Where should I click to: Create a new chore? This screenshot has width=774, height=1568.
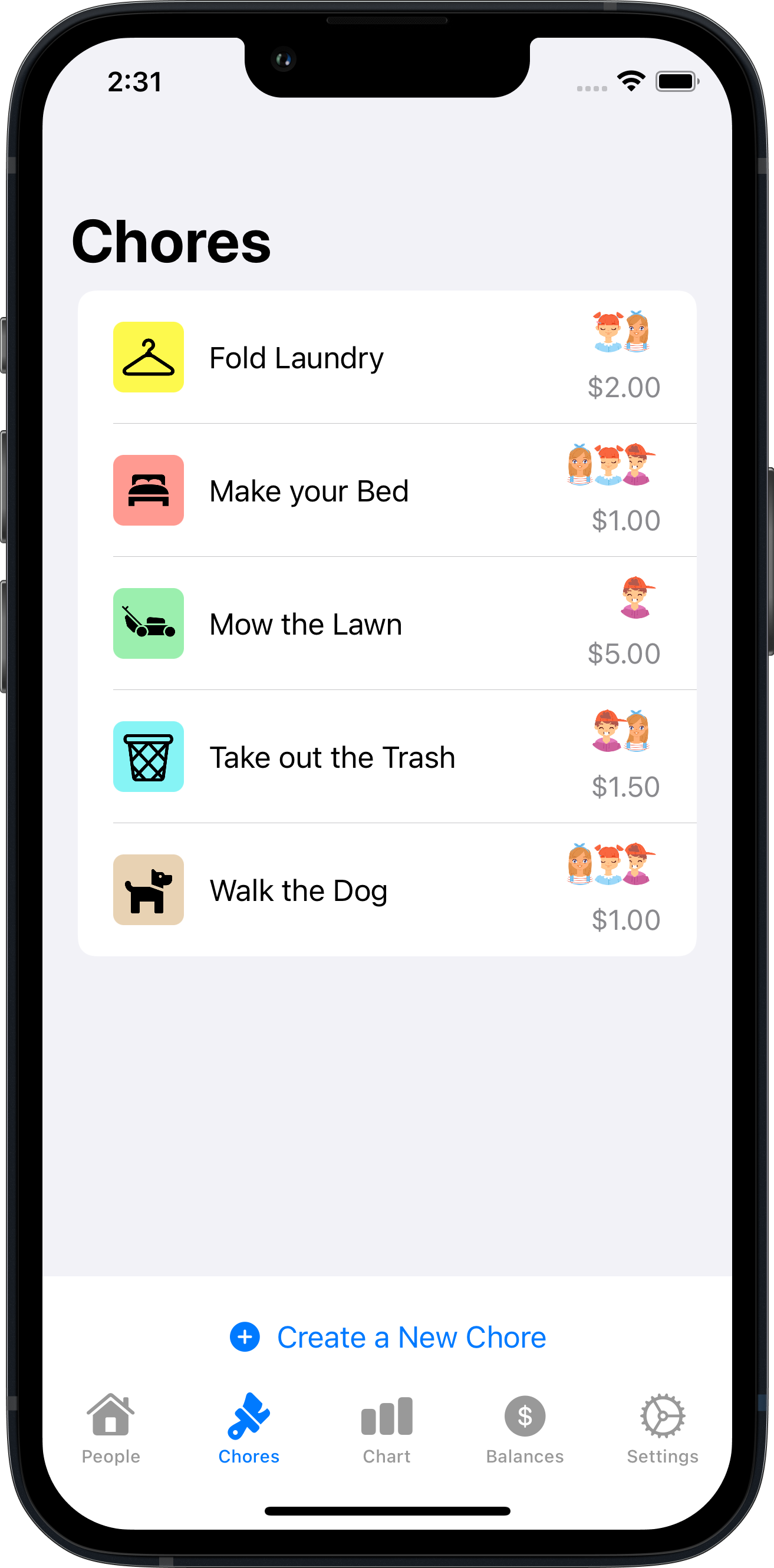(388, 1337)
